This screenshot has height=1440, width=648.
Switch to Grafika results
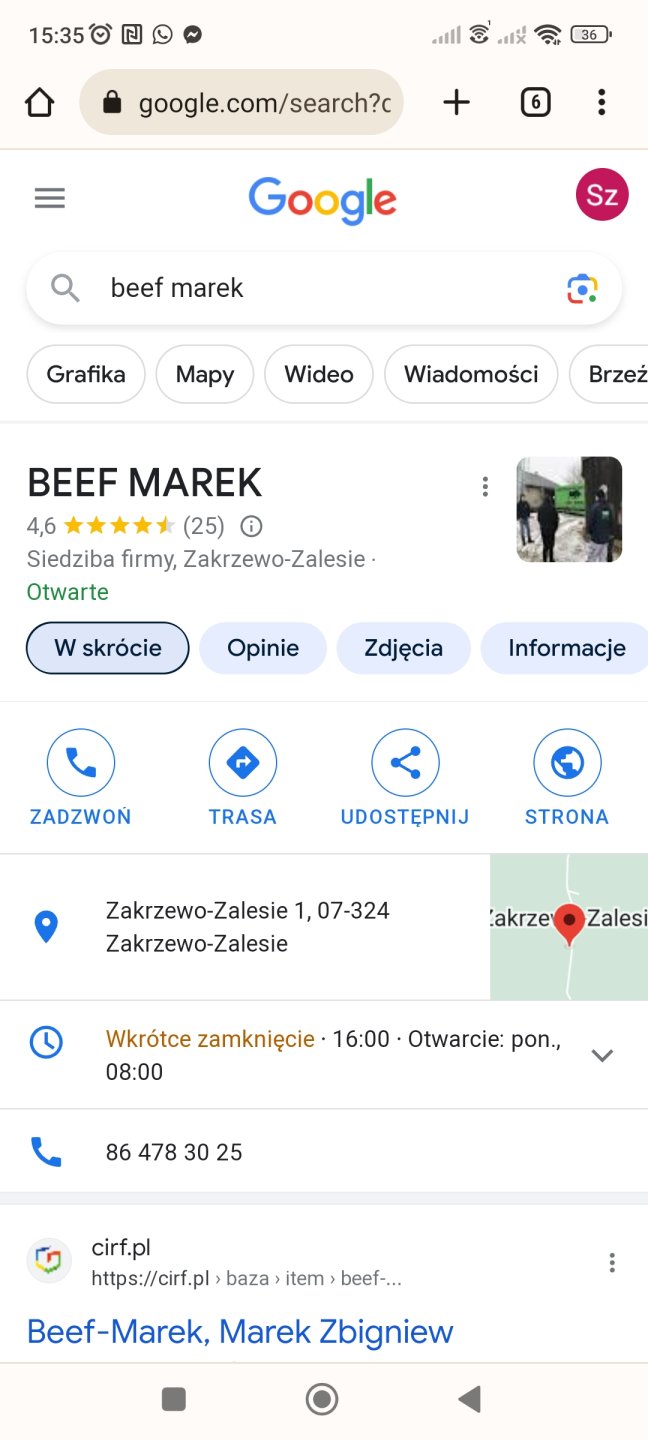click(x=86, y=374)
